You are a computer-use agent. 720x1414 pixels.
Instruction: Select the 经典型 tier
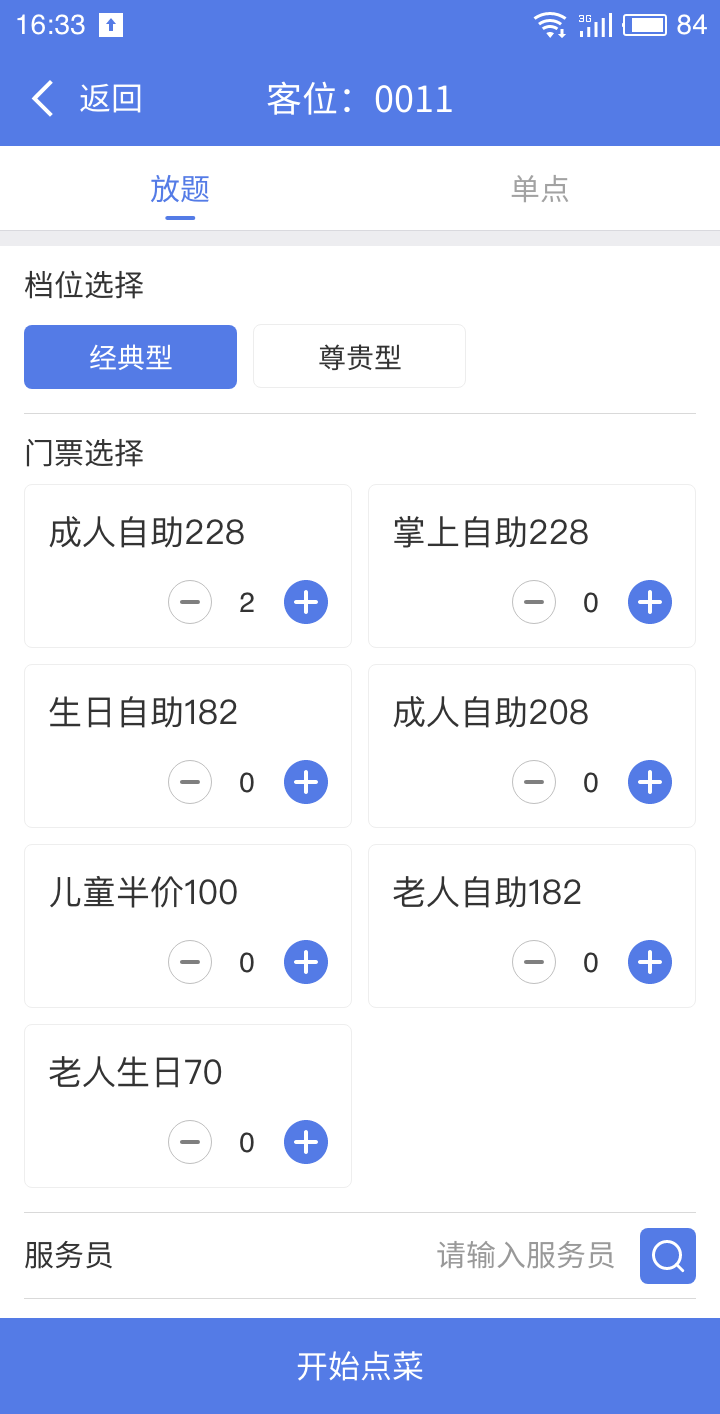click(130, 357)
